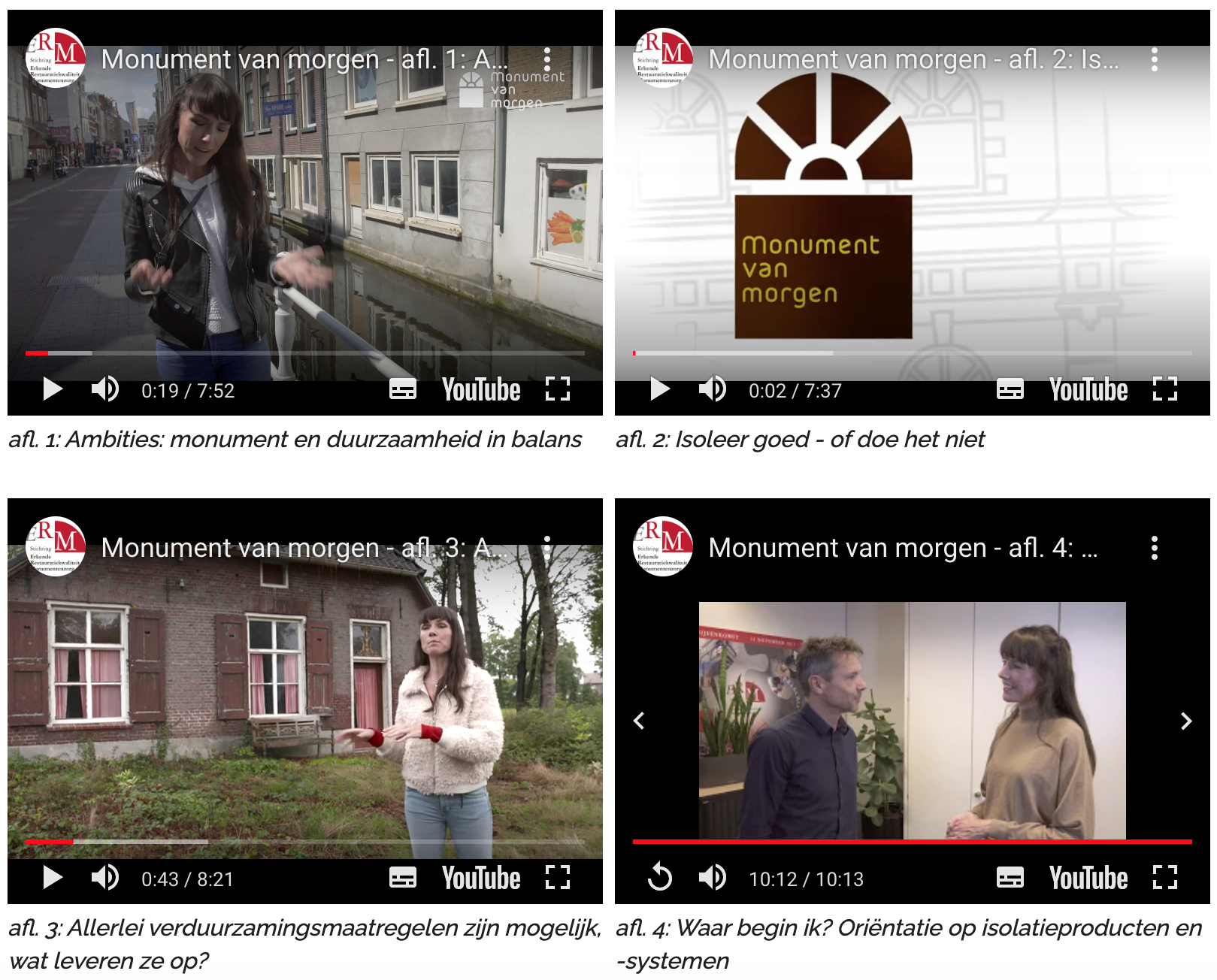Enter fullscreen for afl. 1 video

[557, 389]
